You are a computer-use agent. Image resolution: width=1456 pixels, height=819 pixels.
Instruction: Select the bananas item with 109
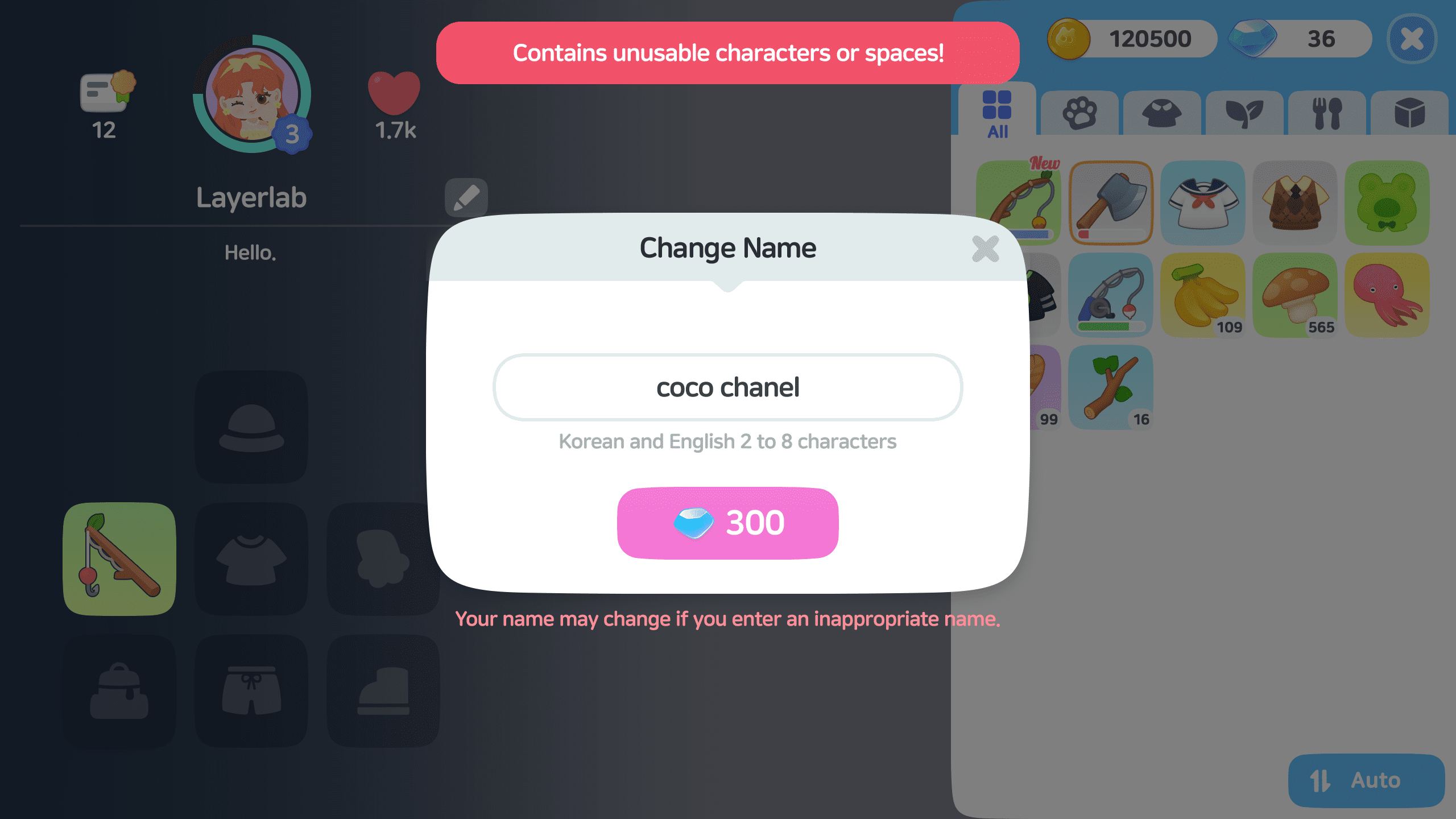(x=1202, y=295)
